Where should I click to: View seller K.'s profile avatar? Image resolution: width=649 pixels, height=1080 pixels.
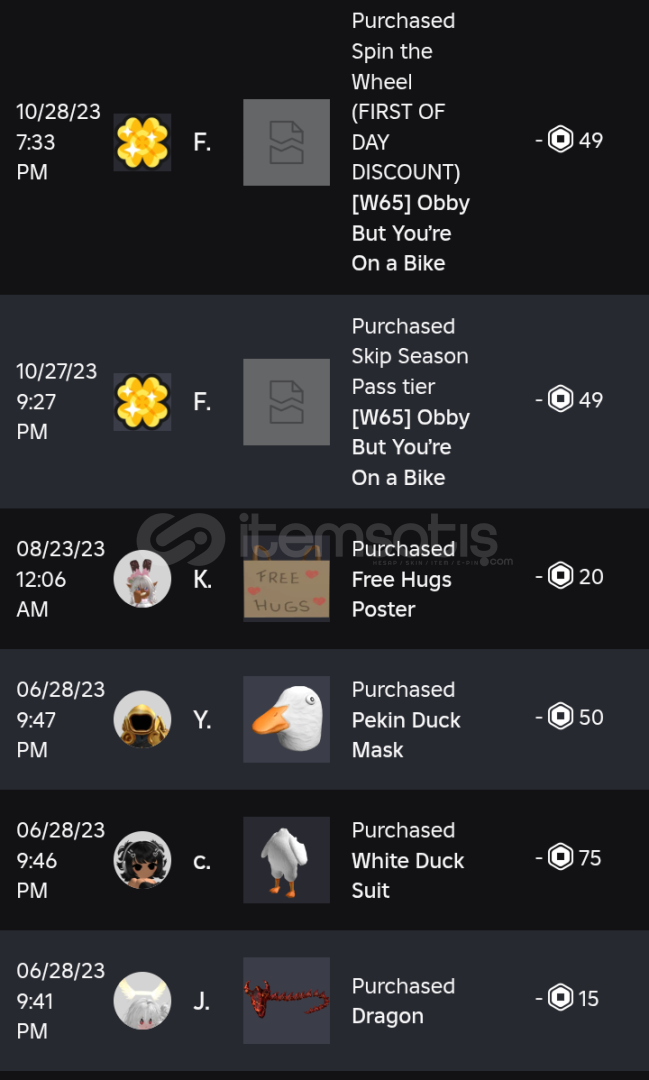coord(142,579)
